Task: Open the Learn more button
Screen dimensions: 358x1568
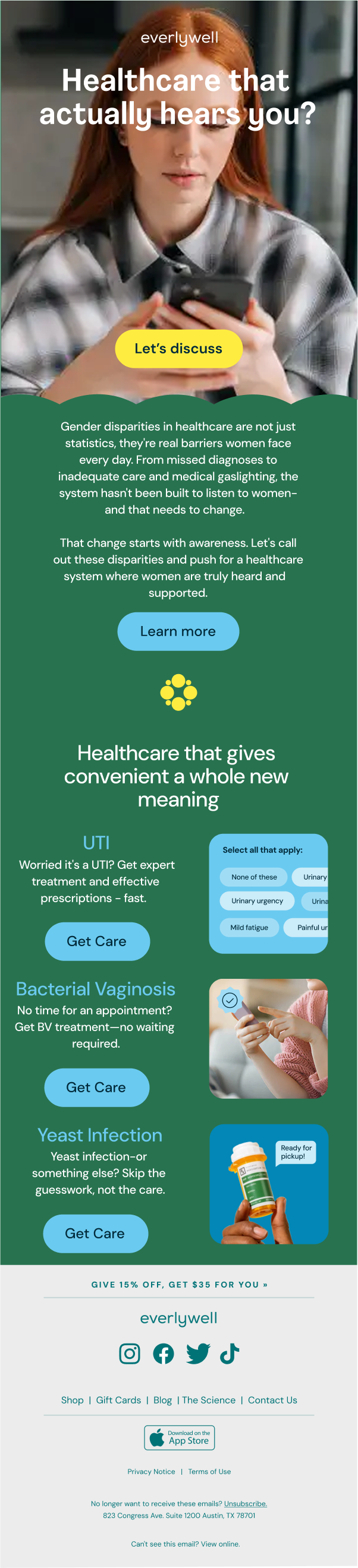Action: click(x=178, y=631)
